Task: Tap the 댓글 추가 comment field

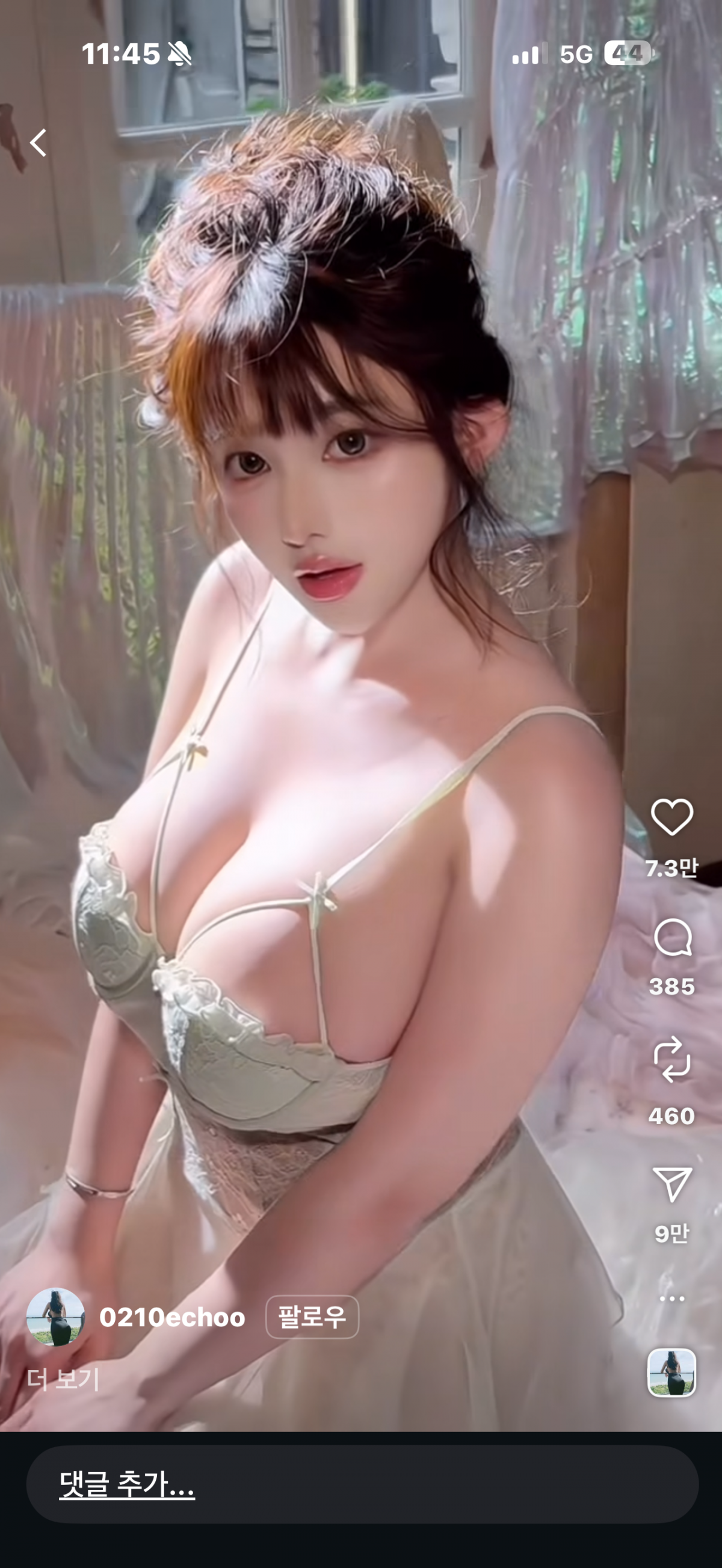Action: point(362,1484)
